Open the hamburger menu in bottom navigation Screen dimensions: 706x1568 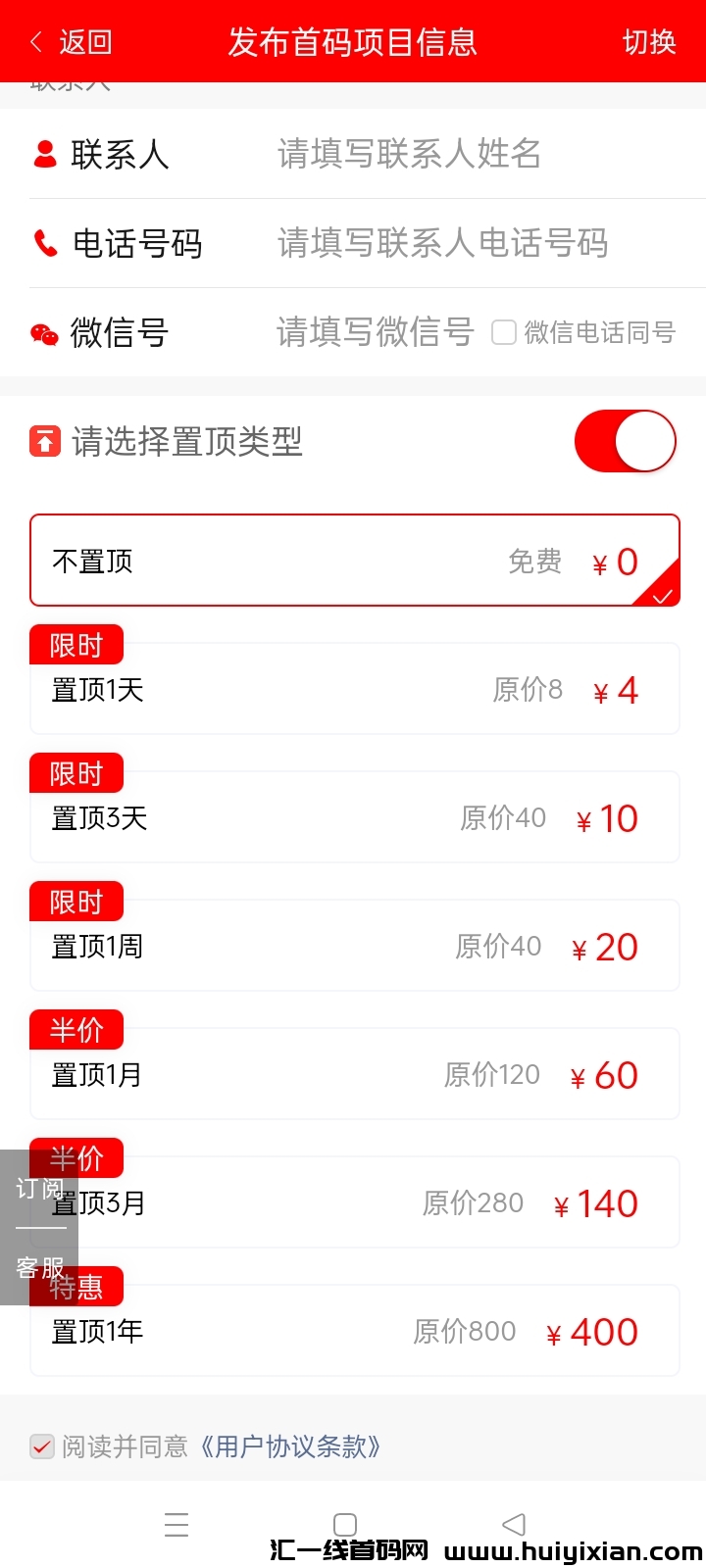tap(176, 1525)
